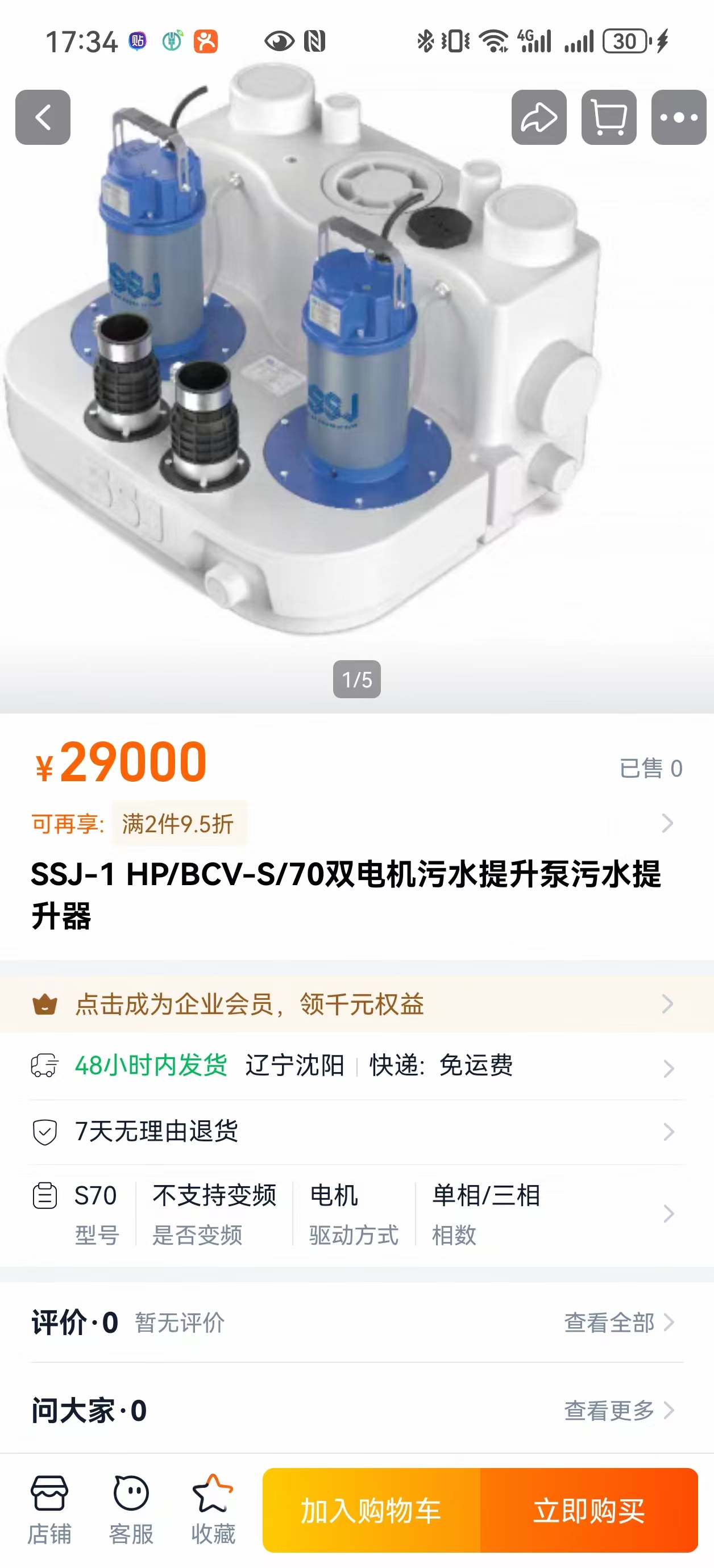View the 7天无理由退货 return policy

(357, 1132)
